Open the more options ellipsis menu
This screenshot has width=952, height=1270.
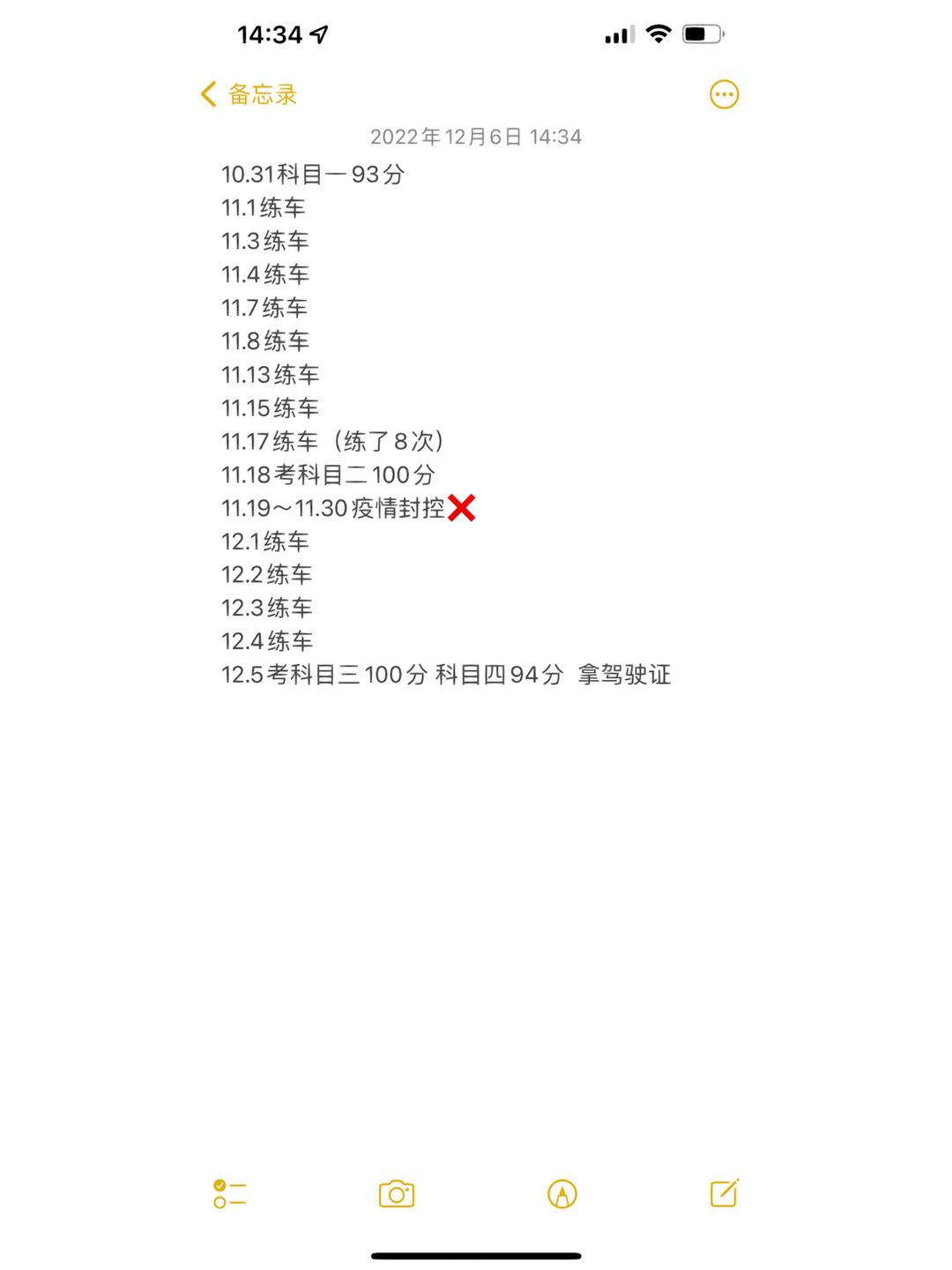coord(723,93)
